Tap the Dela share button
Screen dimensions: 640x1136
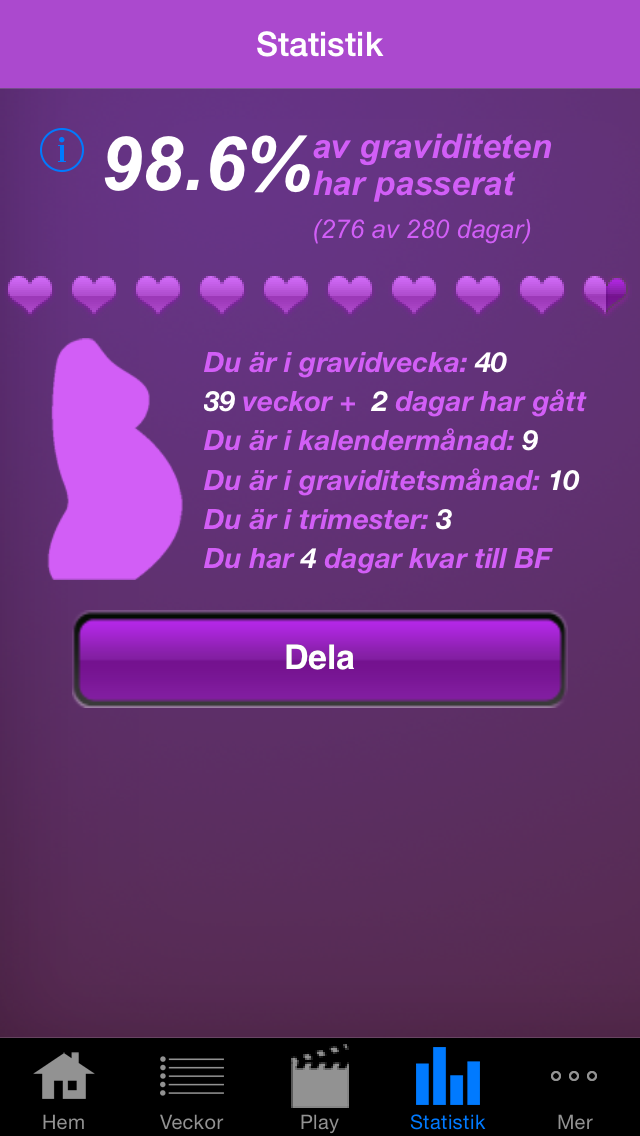coord(319,659)
